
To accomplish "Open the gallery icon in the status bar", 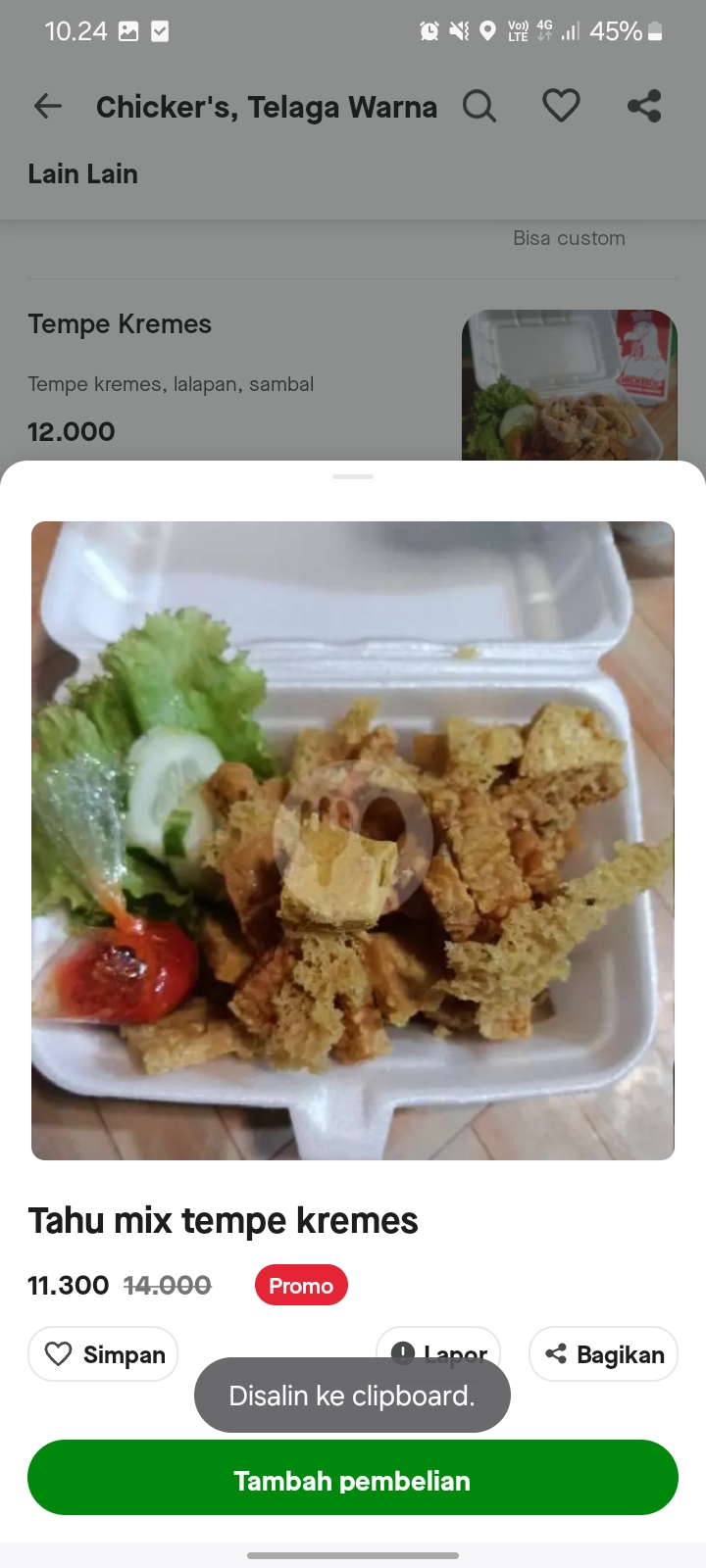I will click(127, 30).
